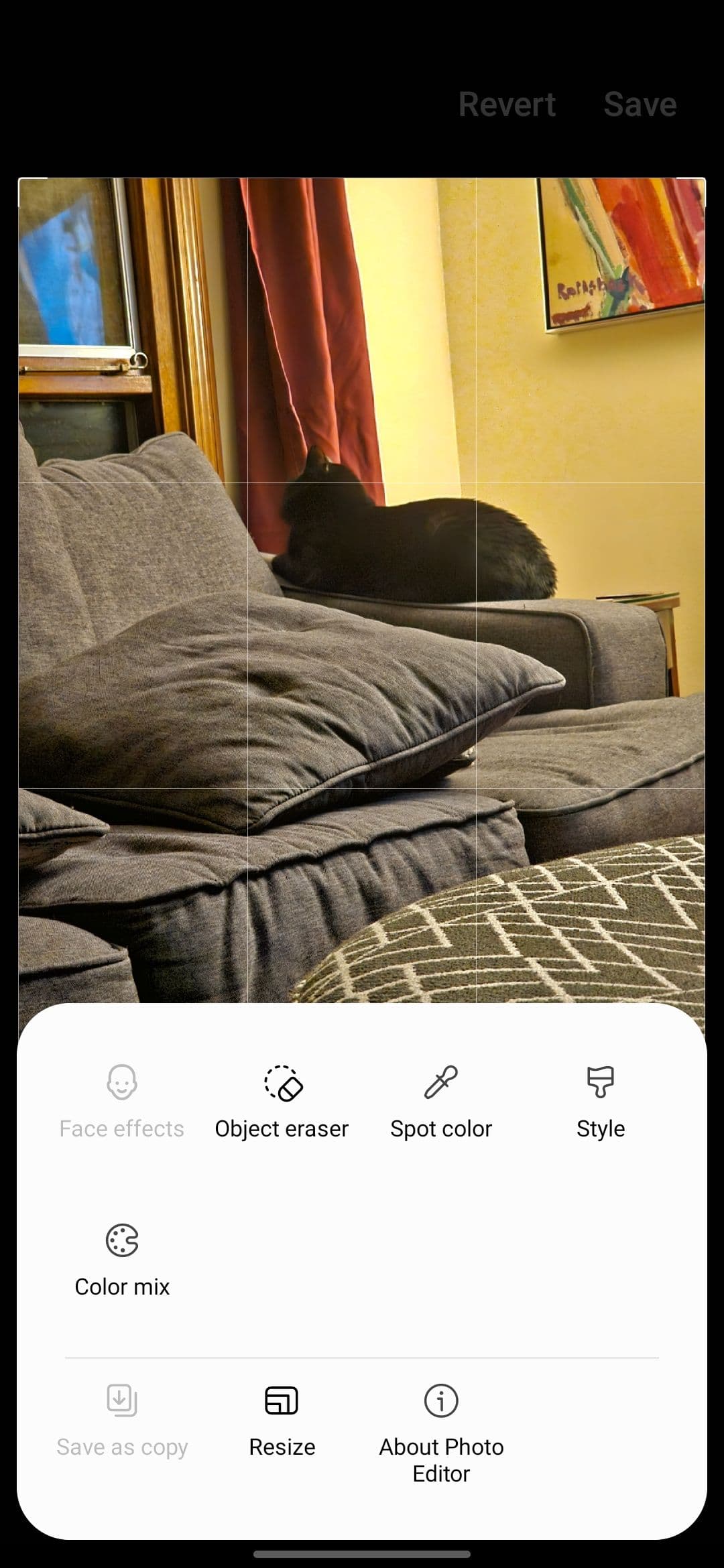Tap the About Photo Editor text label

click(x=441, y=1461)
